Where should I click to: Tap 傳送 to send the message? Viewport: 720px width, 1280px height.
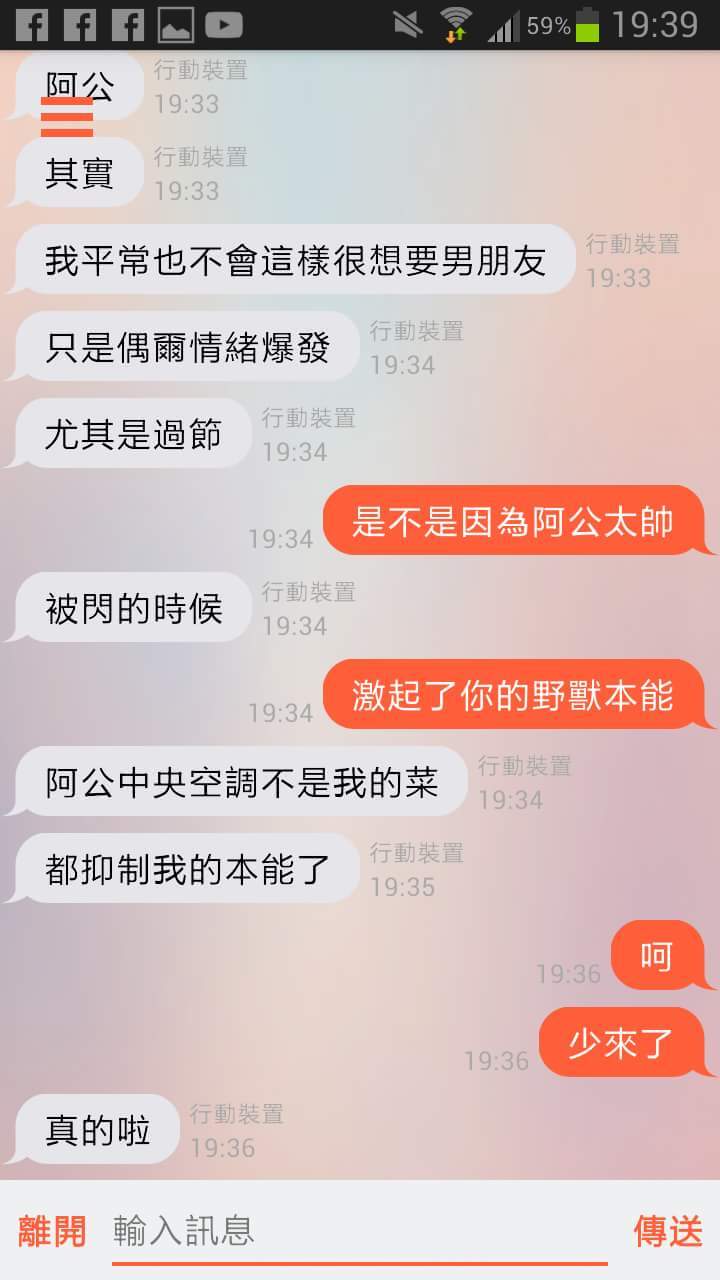click(668, 1231)
